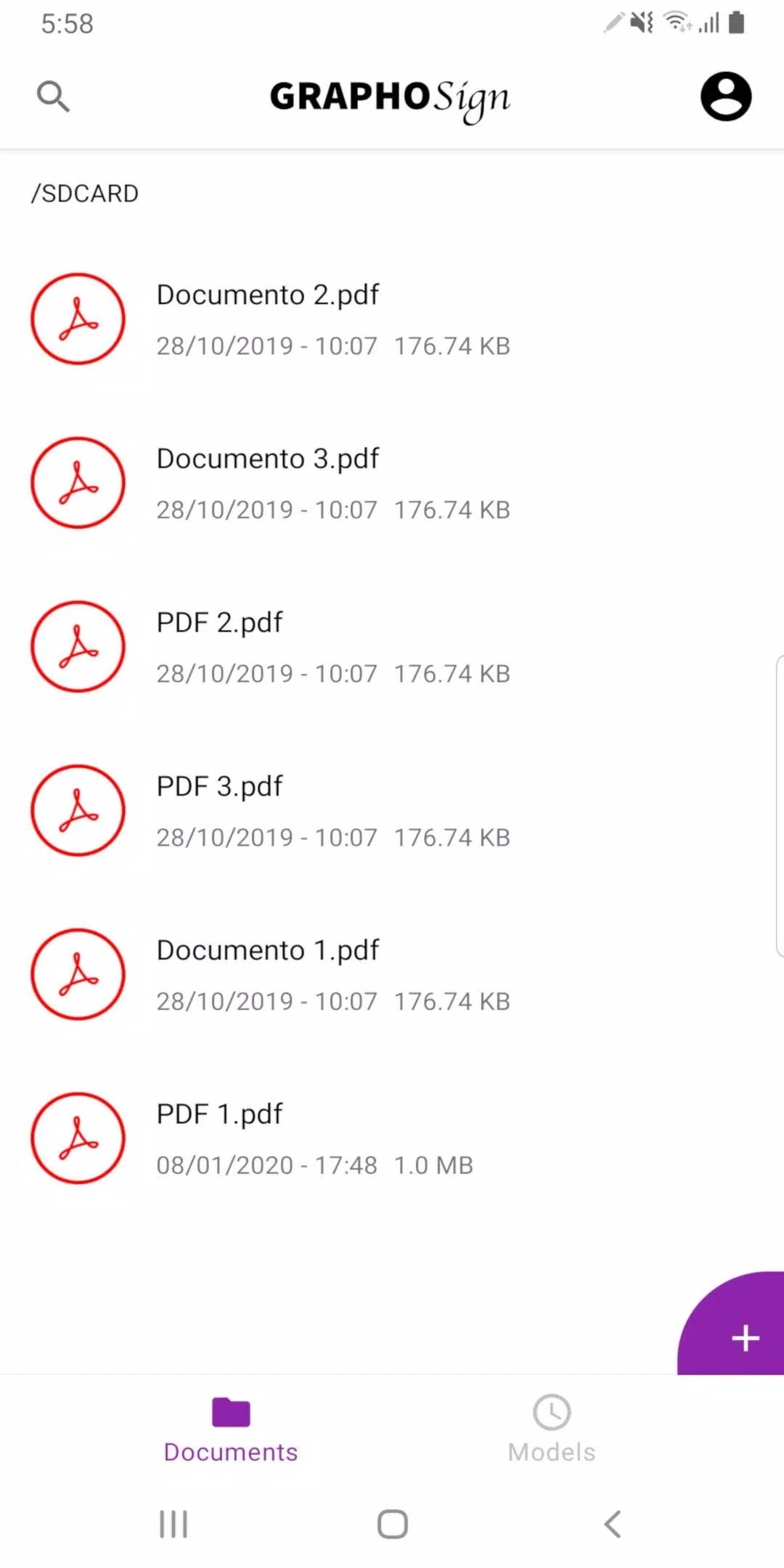Open the PDF 1.pdf file
This screenshot has height=1568, width=784.
coord(392,1138)
